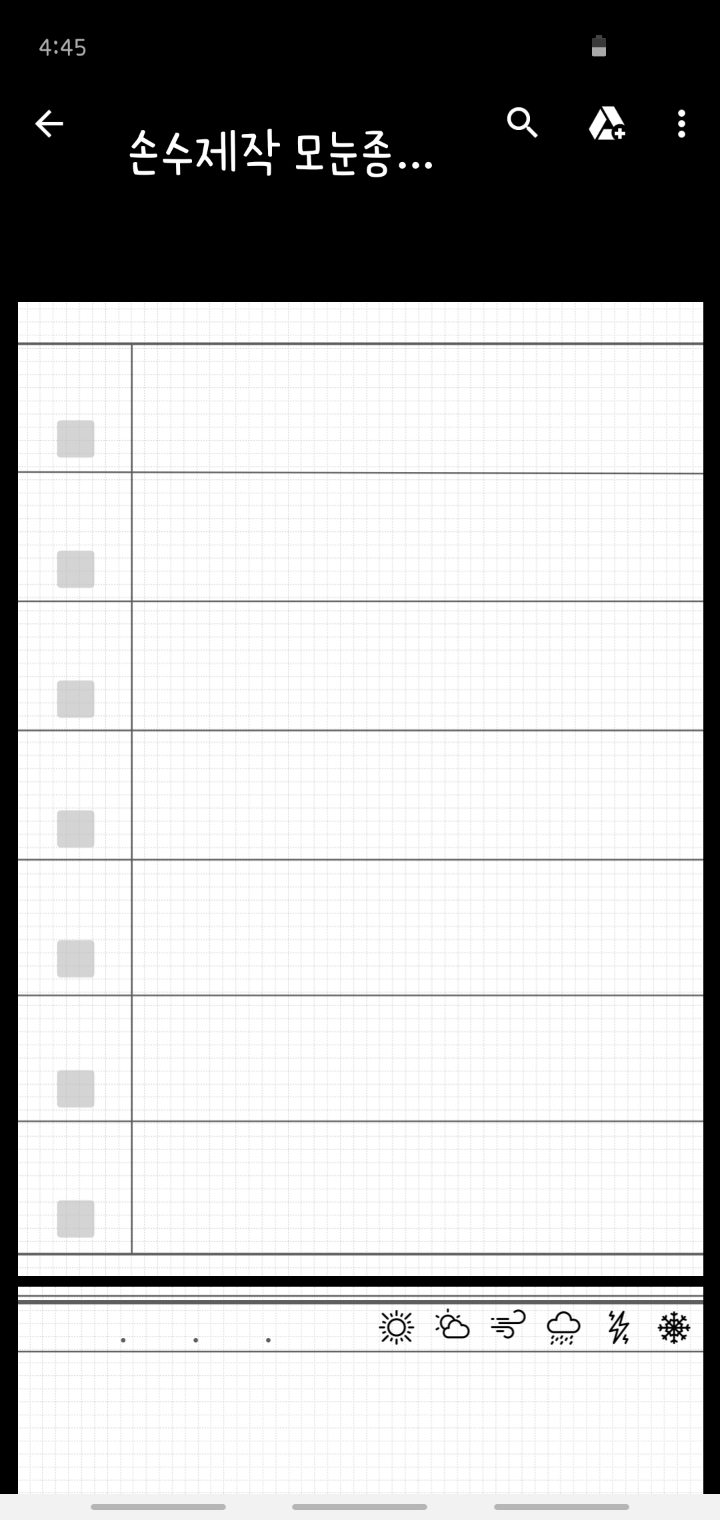
Task: Add this file to Google Drive
Action: 606,124
